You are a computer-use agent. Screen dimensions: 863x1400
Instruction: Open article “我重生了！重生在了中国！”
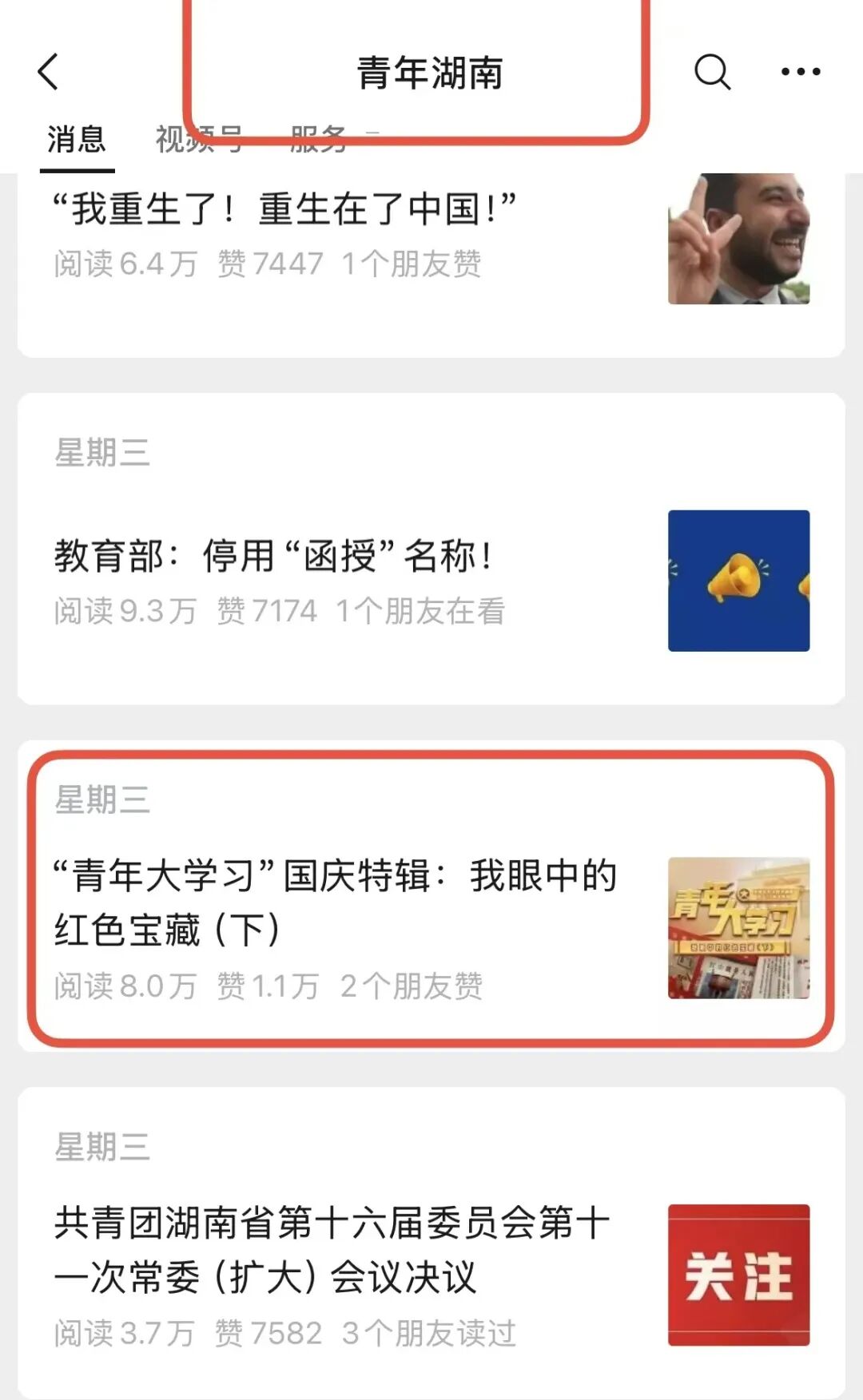tap(284, 209)
